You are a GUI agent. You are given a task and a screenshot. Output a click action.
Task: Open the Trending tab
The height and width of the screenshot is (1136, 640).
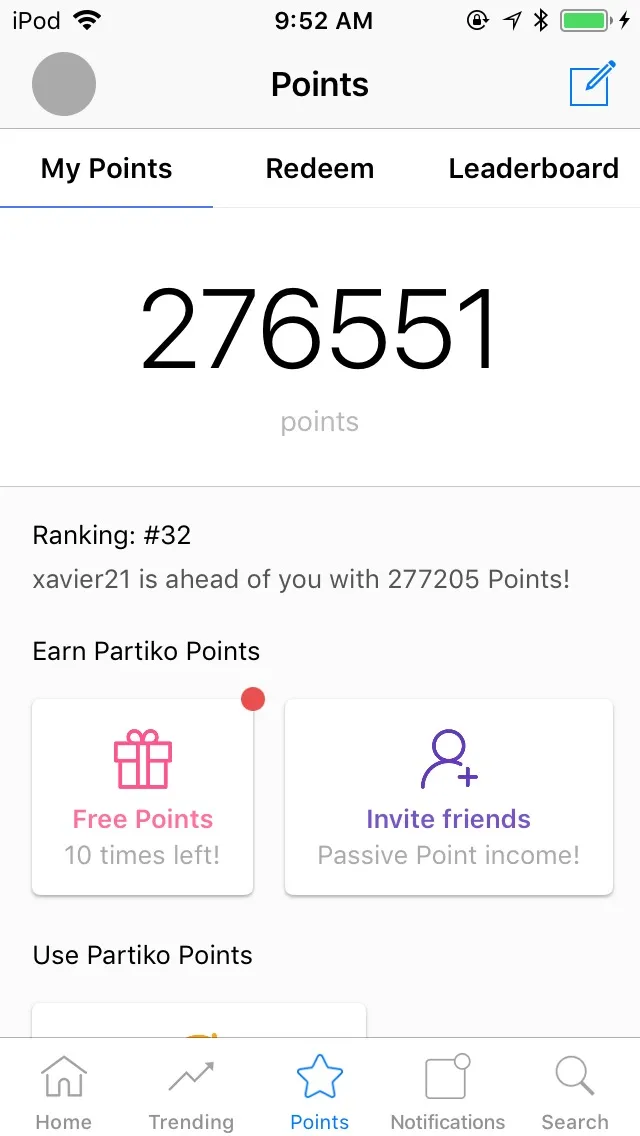pyautogui.click(x=191, y=1090)
